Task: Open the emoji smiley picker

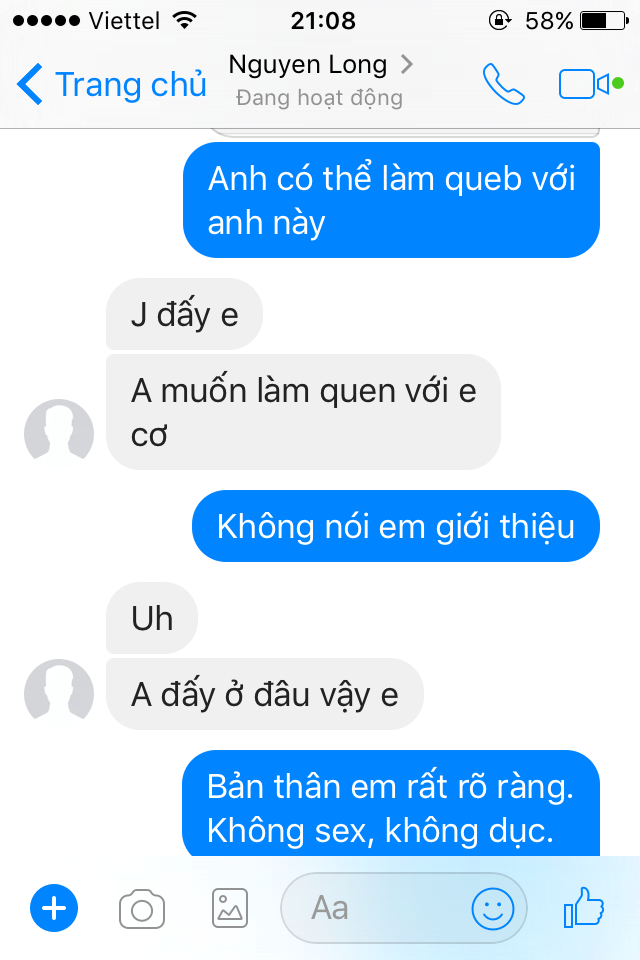Action: 492,909
